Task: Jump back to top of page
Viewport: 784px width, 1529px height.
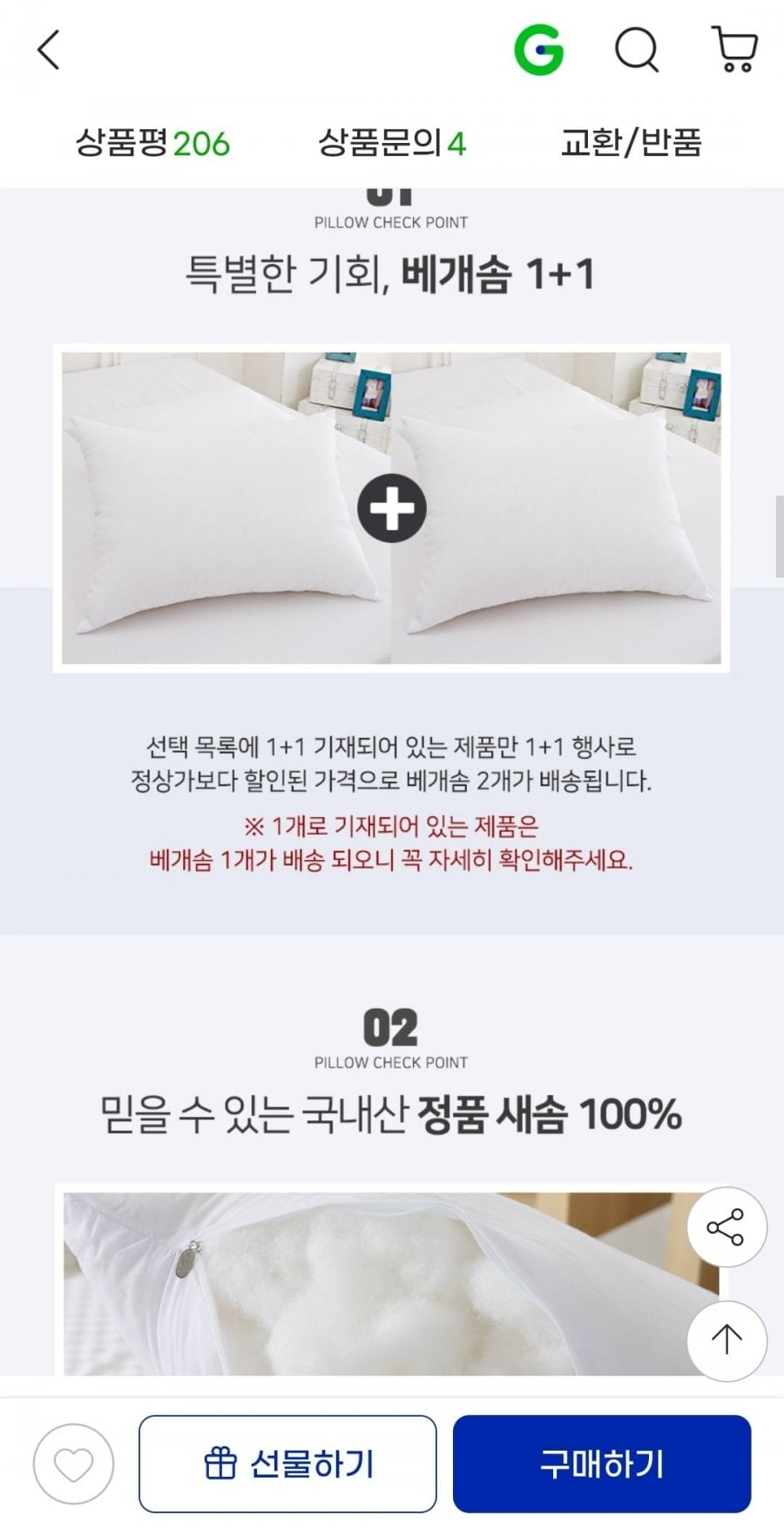Action: coord(727,1340)
